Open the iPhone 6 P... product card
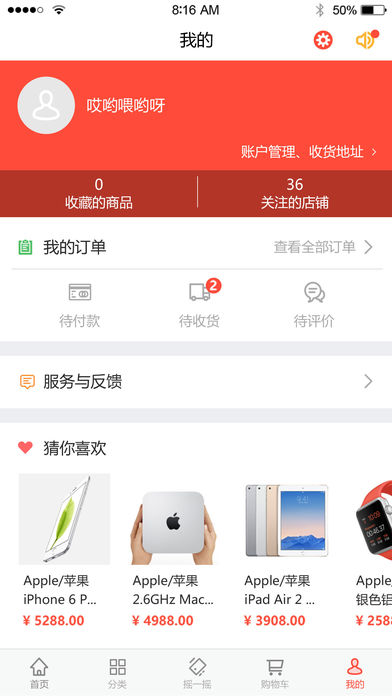392x696 pixels. pyautogui.click(x=64, y=551)
